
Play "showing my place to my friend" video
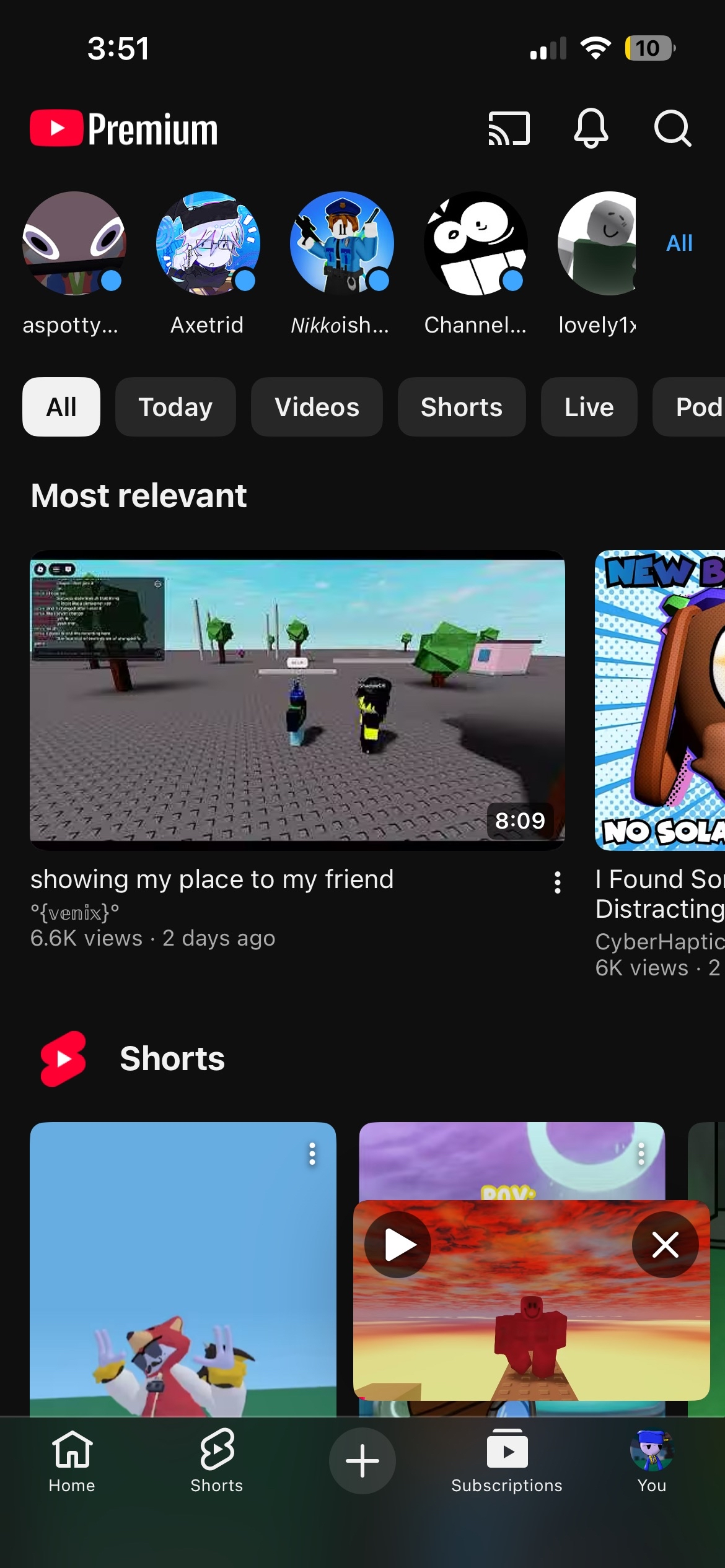tap(297, 700)
